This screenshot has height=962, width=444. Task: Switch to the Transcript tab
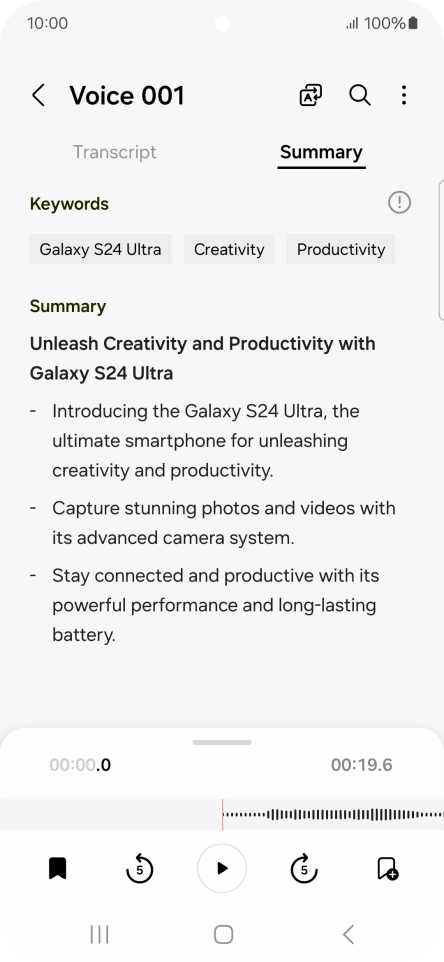115,152
